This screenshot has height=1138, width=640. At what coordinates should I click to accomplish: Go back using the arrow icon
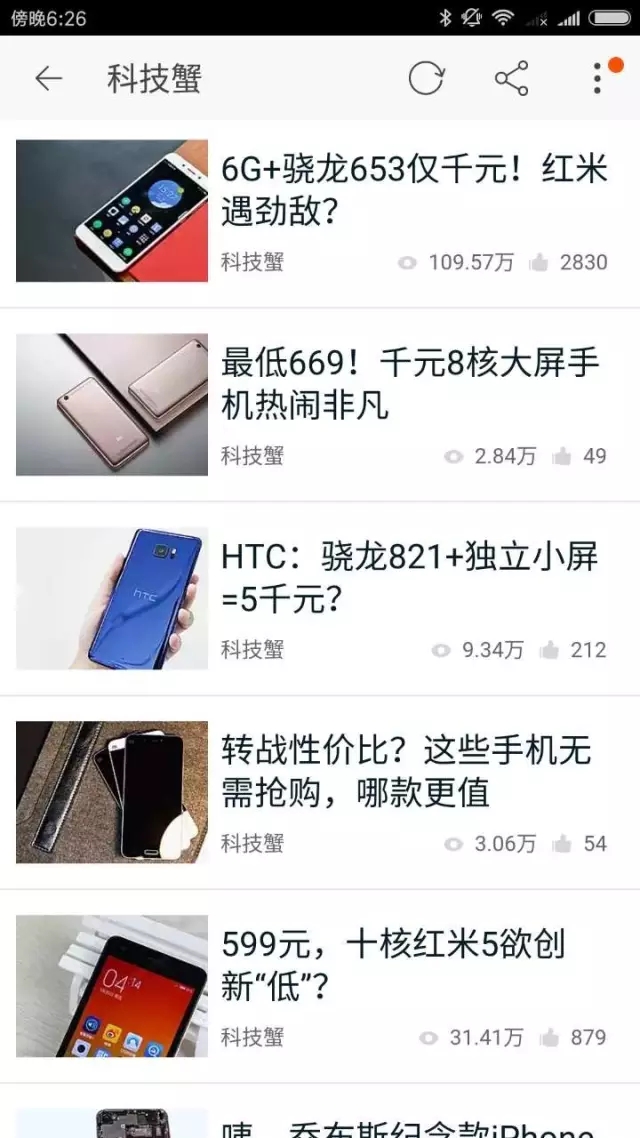[x=48, y=78]
